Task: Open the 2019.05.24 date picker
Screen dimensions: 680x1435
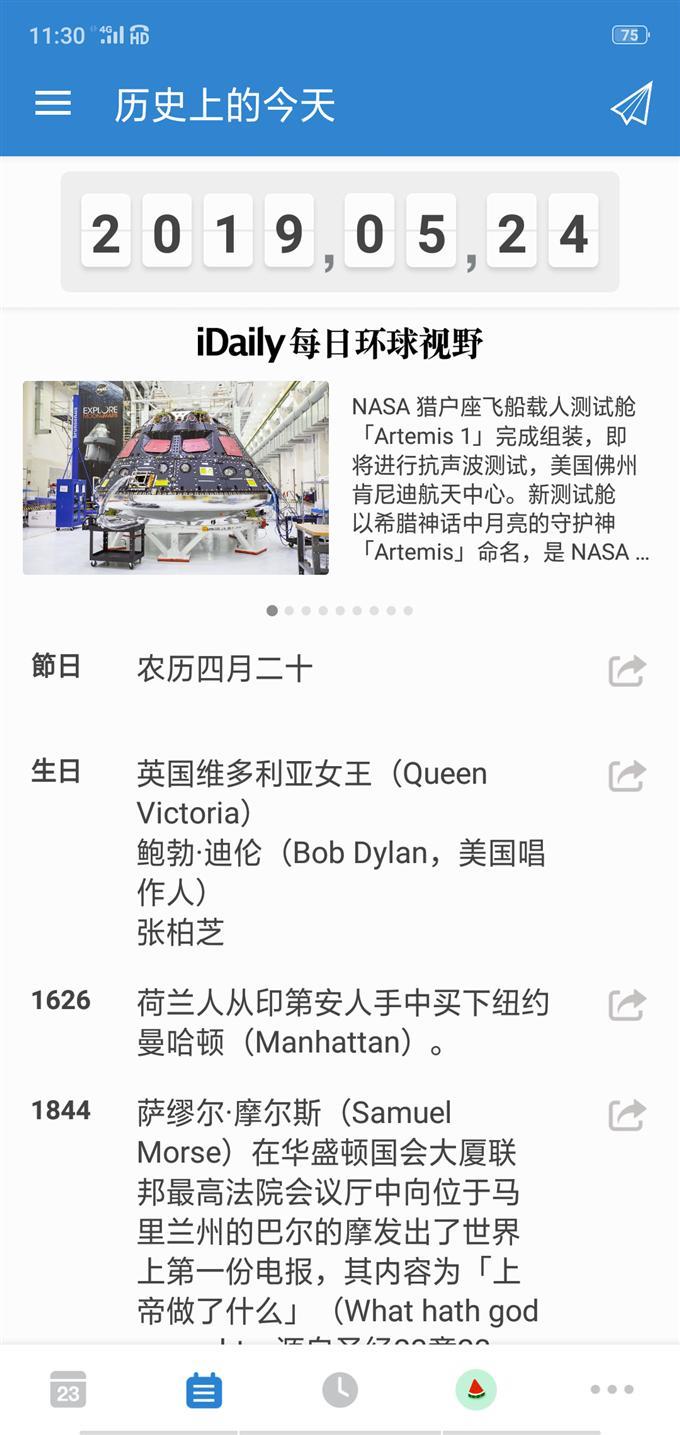Action: 340,232
